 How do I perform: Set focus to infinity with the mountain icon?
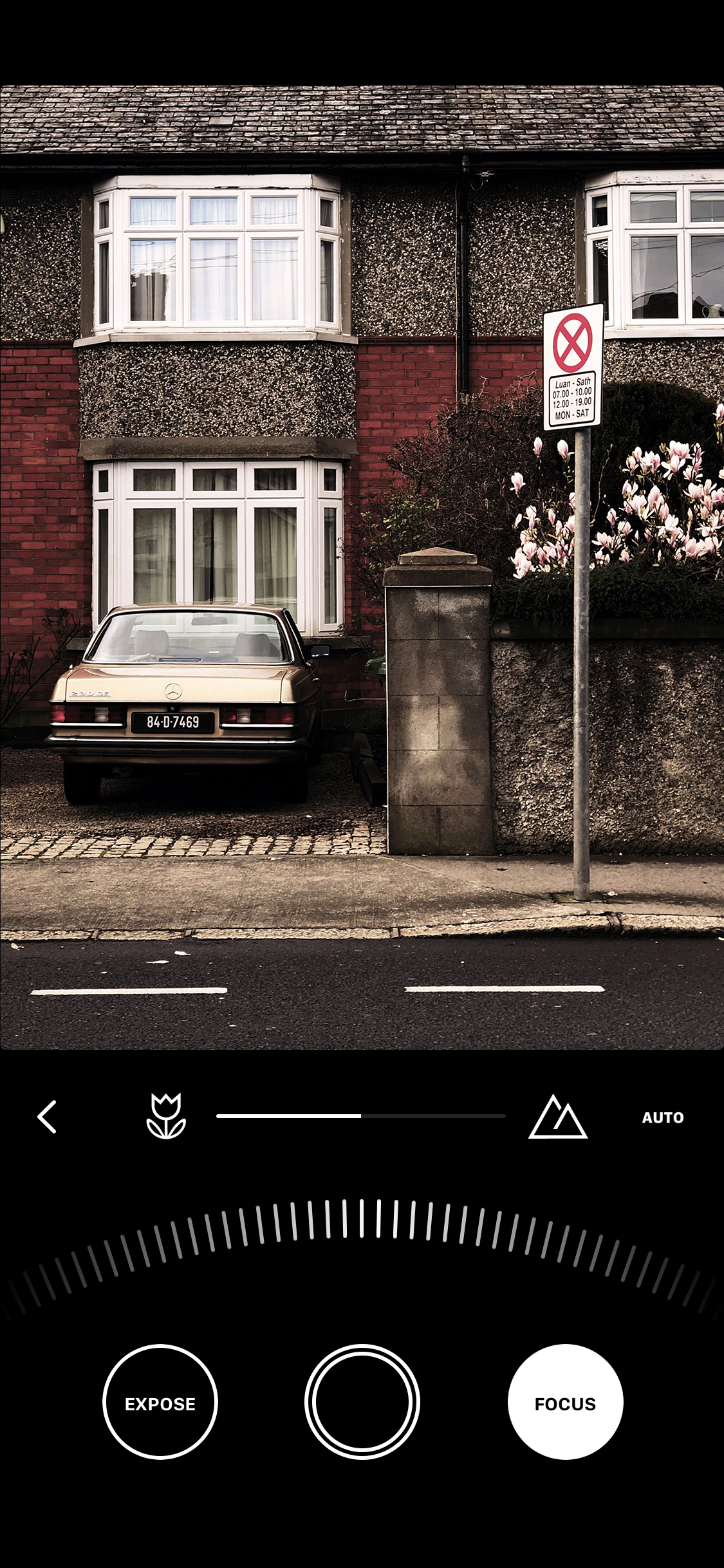click(557, 1117)
